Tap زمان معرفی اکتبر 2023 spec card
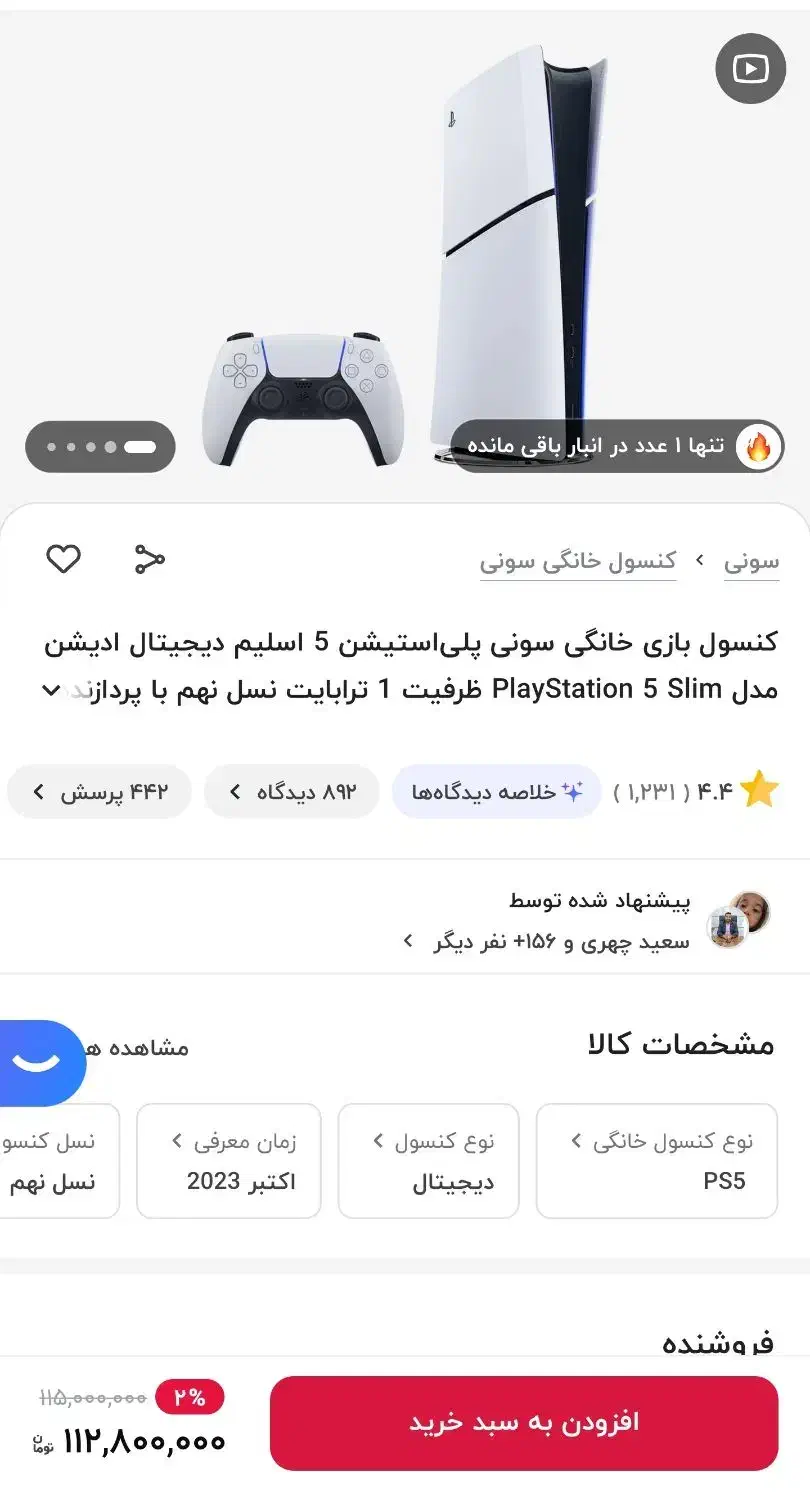 (x=228, y=1160)
